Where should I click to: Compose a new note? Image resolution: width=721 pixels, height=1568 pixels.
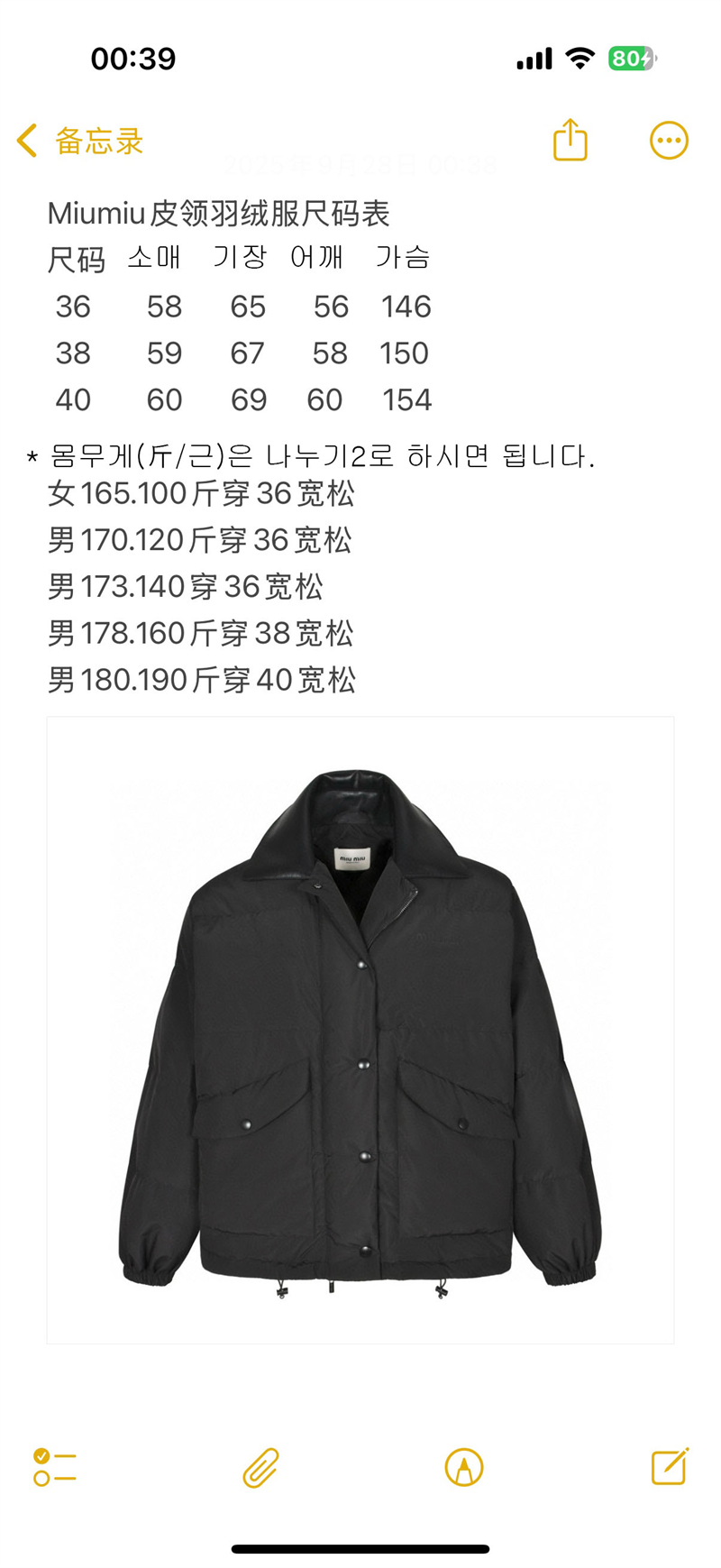pos(670,1466)
